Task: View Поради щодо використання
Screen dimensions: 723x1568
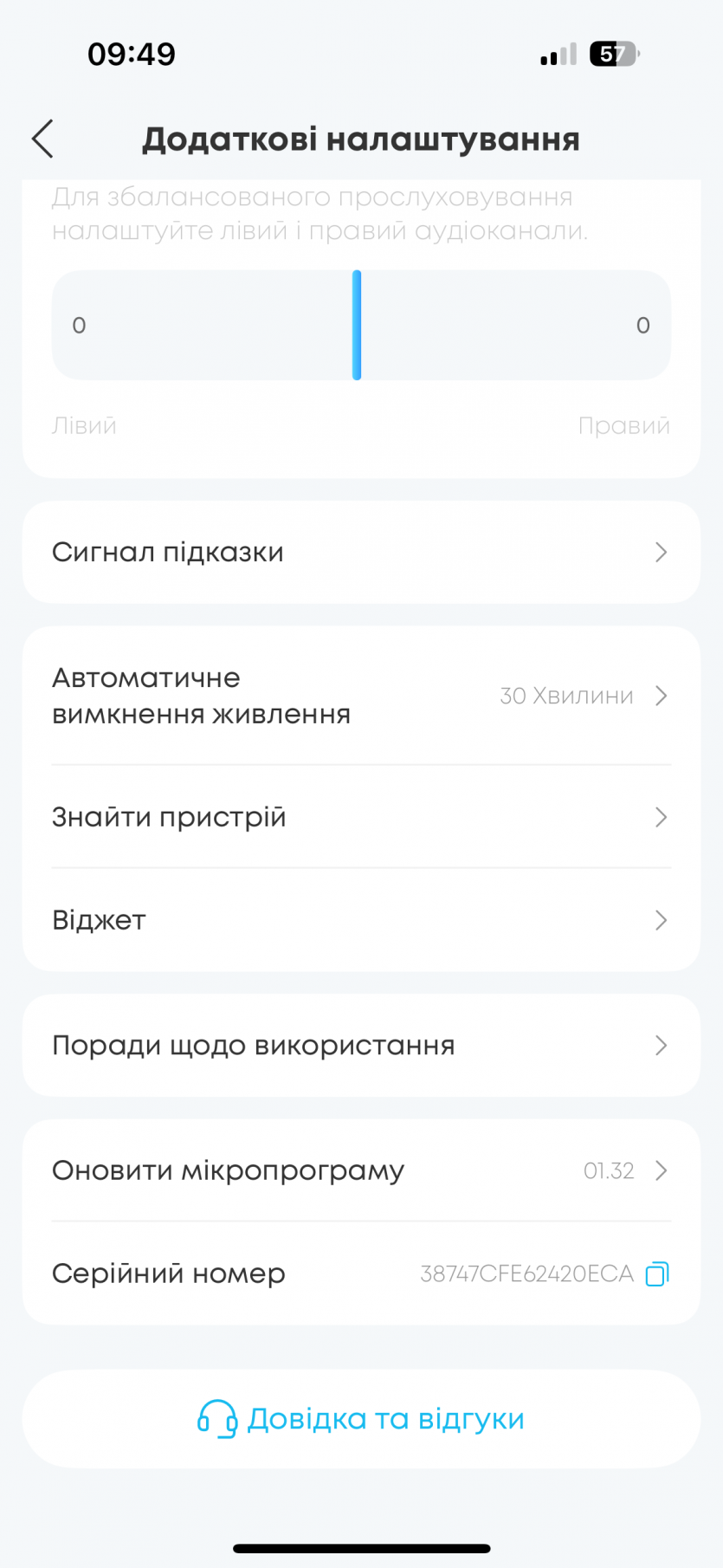Action: point(360,1046)
